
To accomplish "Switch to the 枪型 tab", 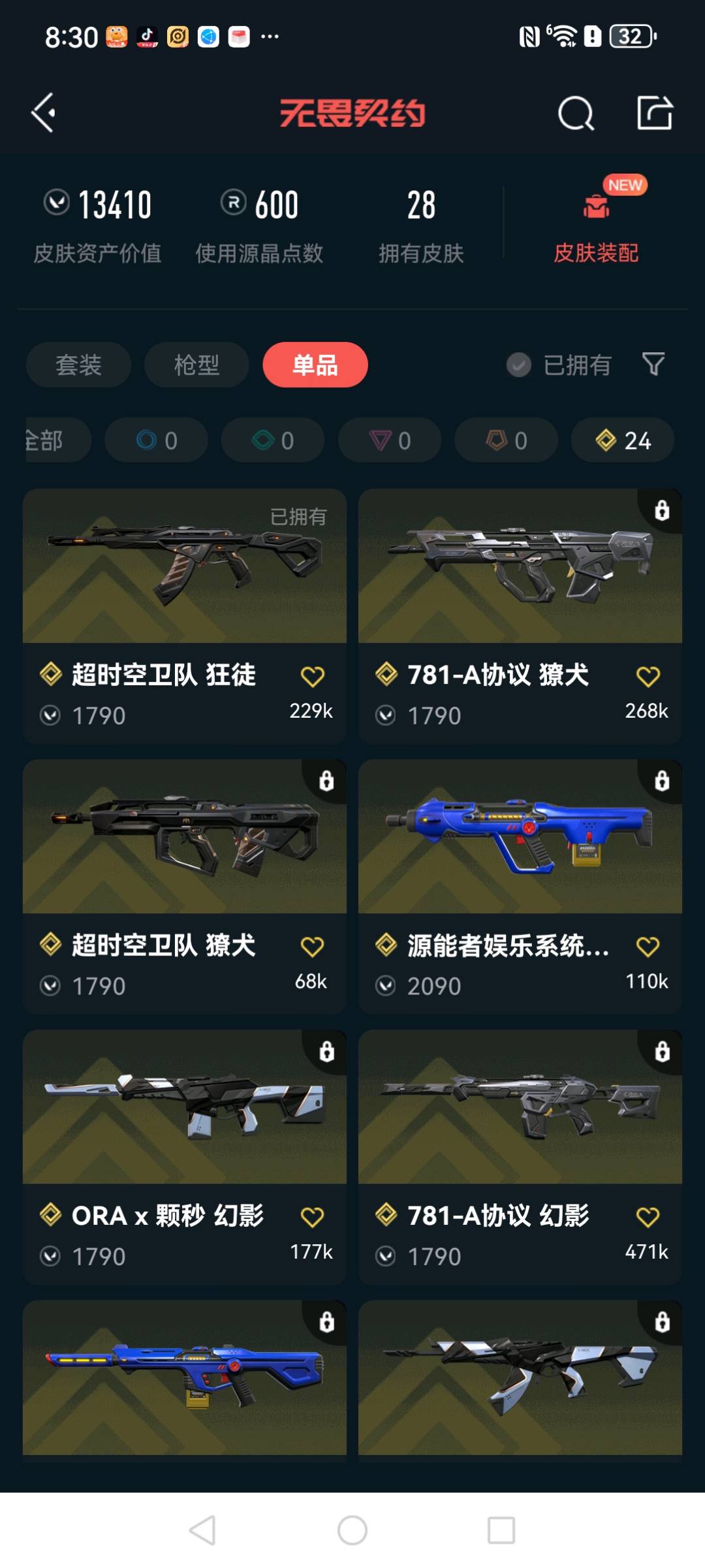I will coord(196,365).
